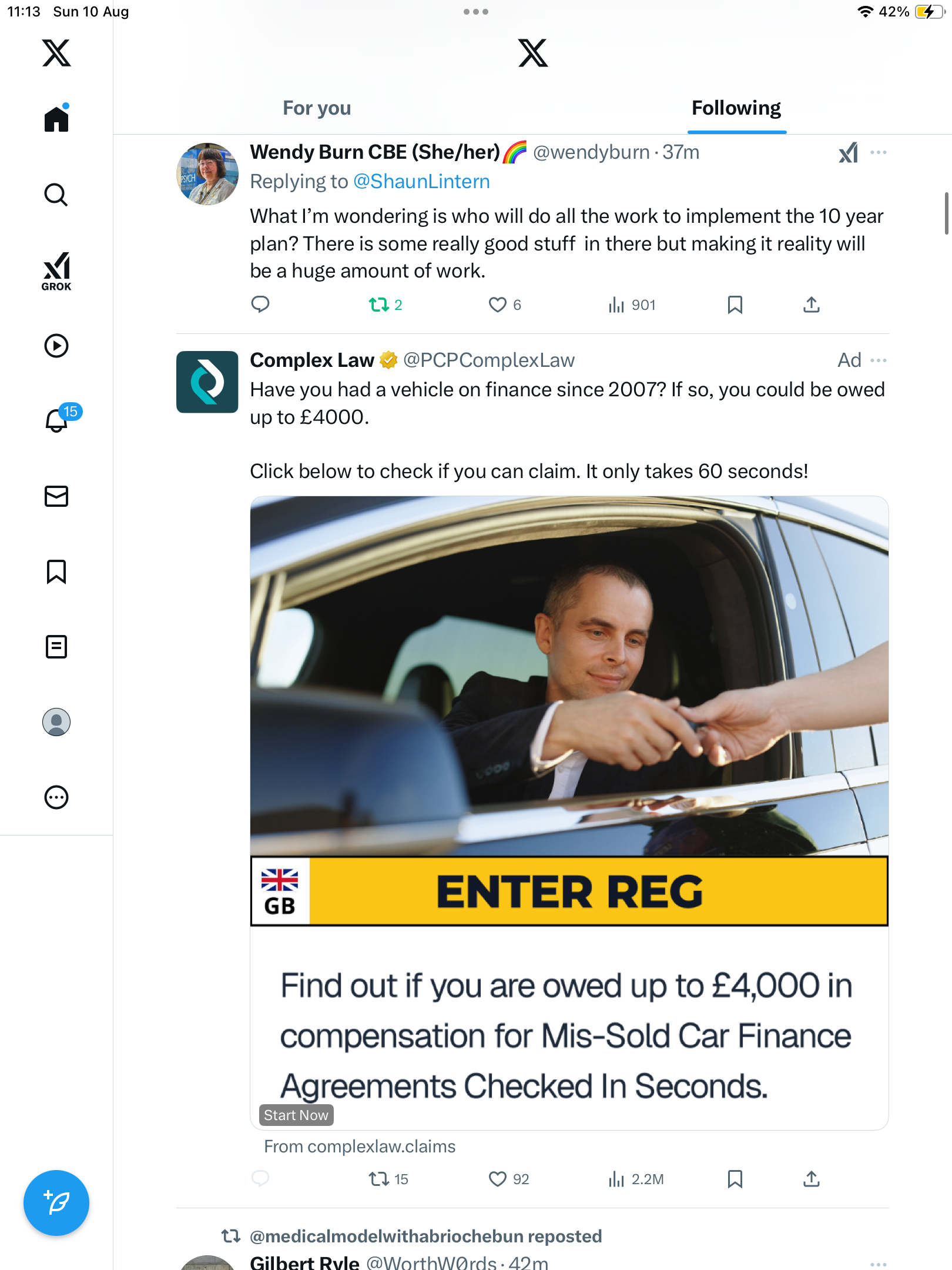Open Wendy Burn's profile picture

coord(207,174)
